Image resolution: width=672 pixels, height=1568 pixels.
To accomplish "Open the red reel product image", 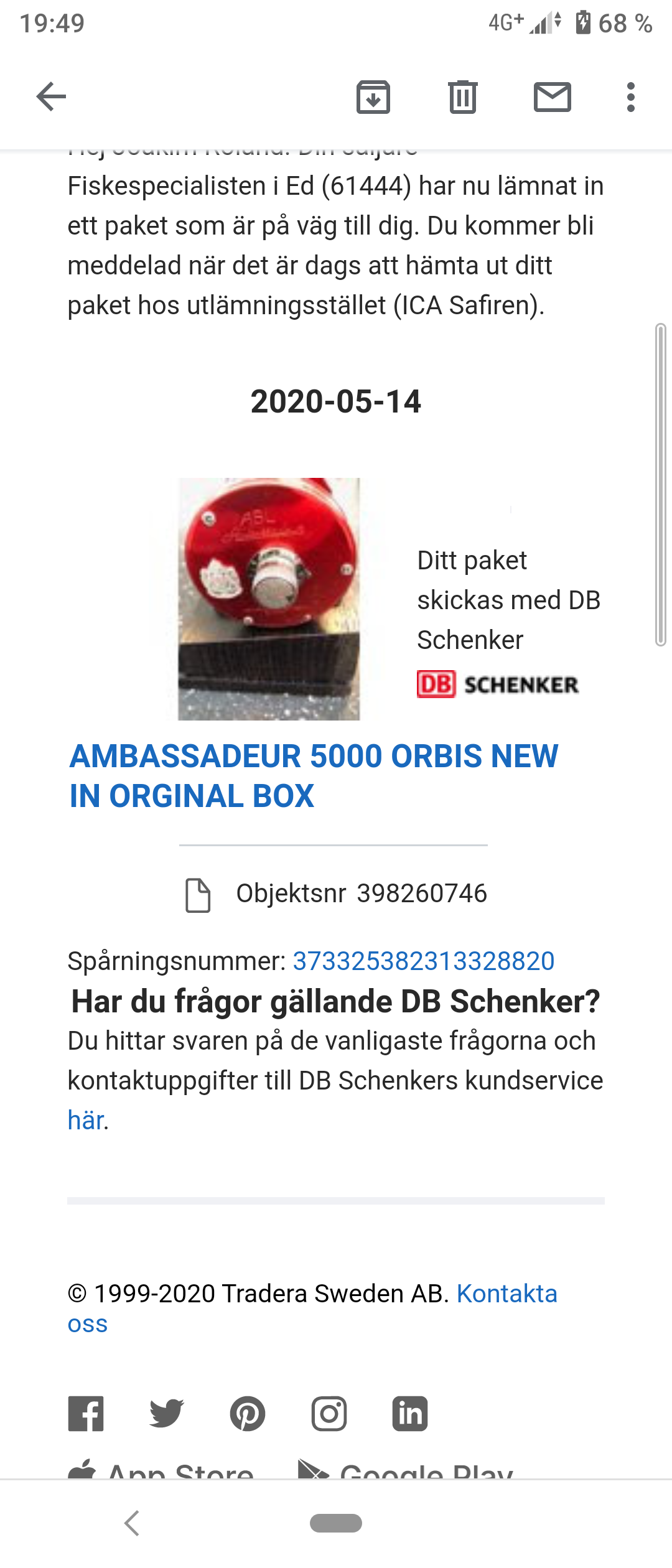I will pyautogui.click(x=269, y=599).
